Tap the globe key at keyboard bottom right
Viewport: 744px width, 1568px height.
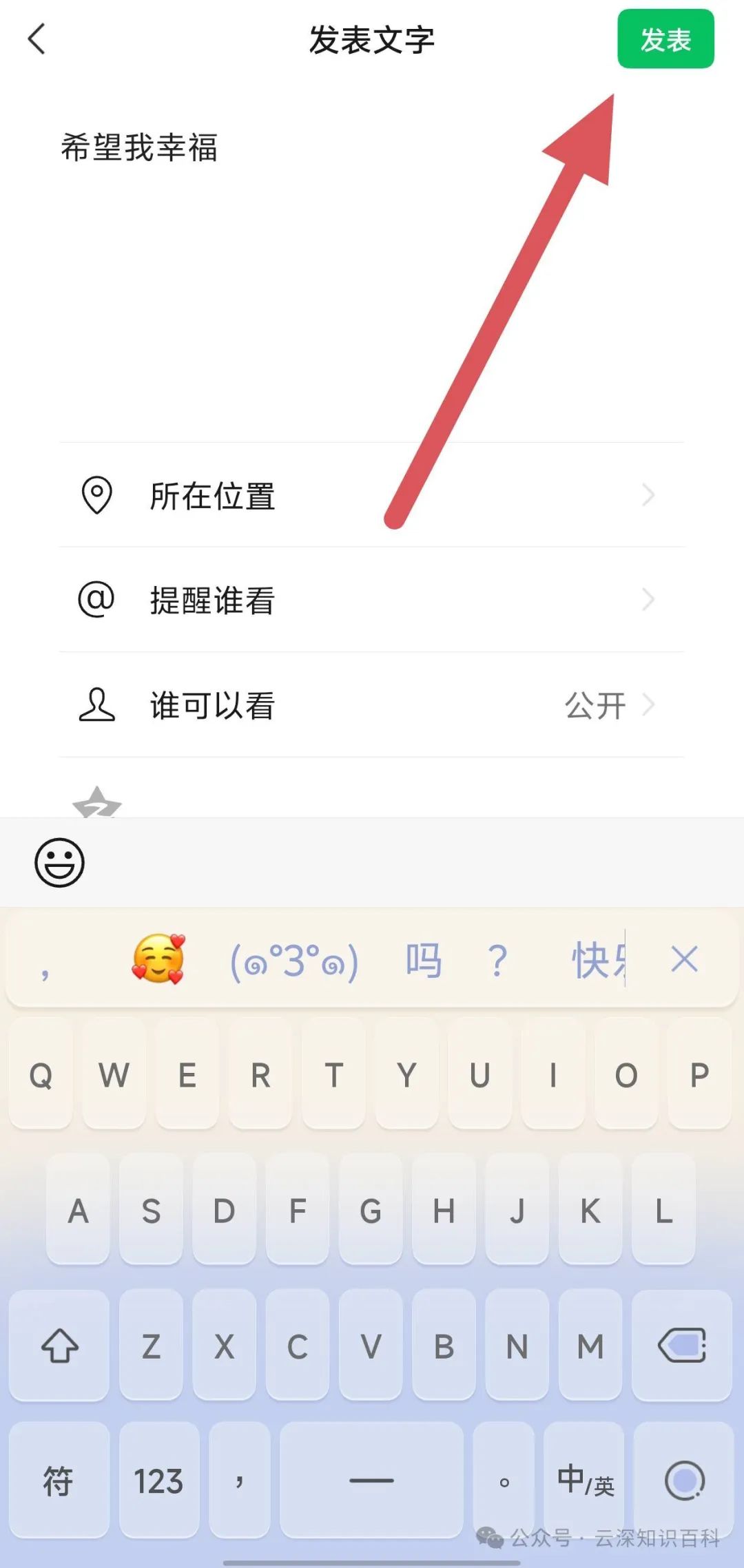[x=683, y=1481]
